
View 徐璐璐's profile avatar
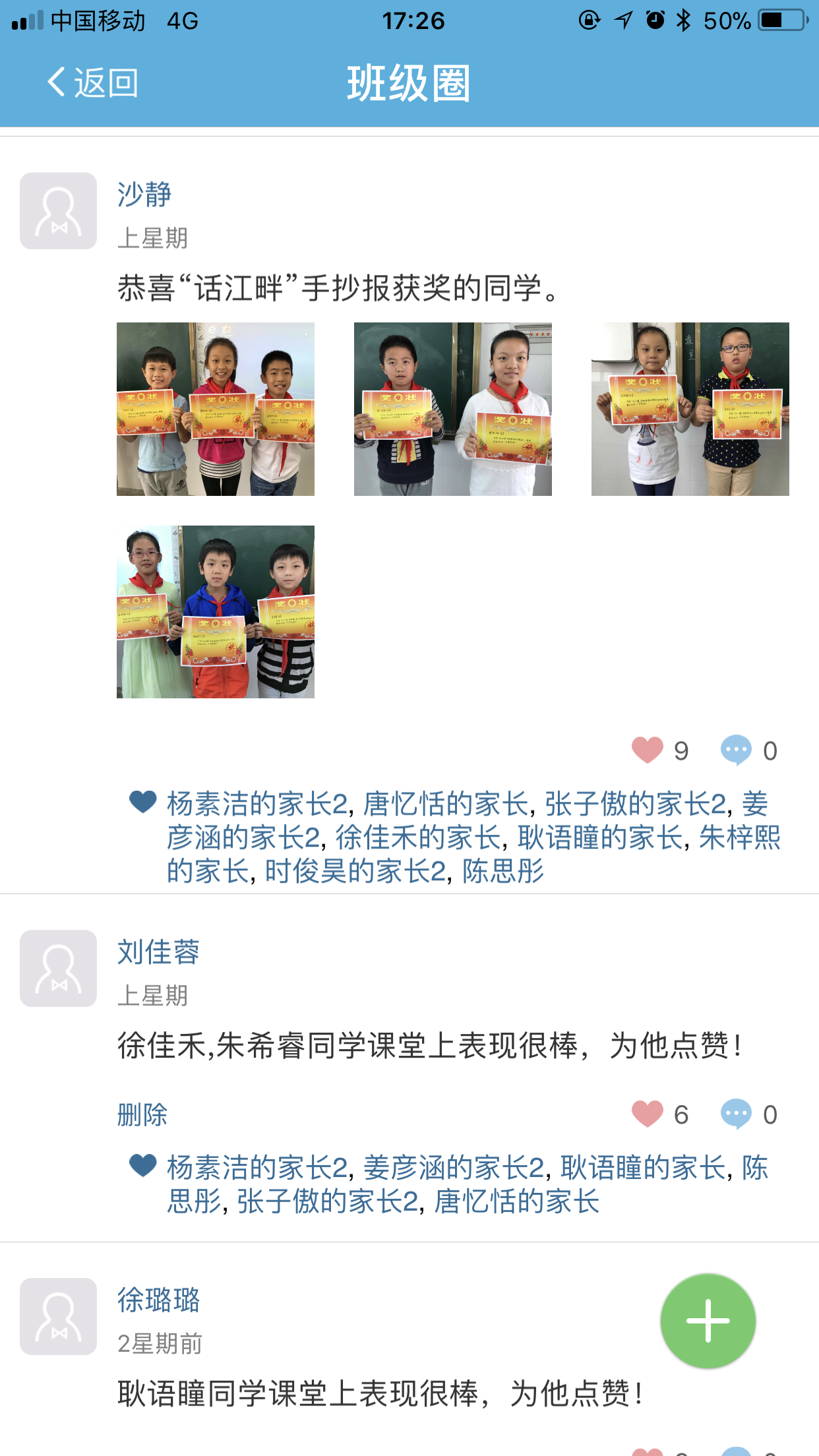(59, 1316)
